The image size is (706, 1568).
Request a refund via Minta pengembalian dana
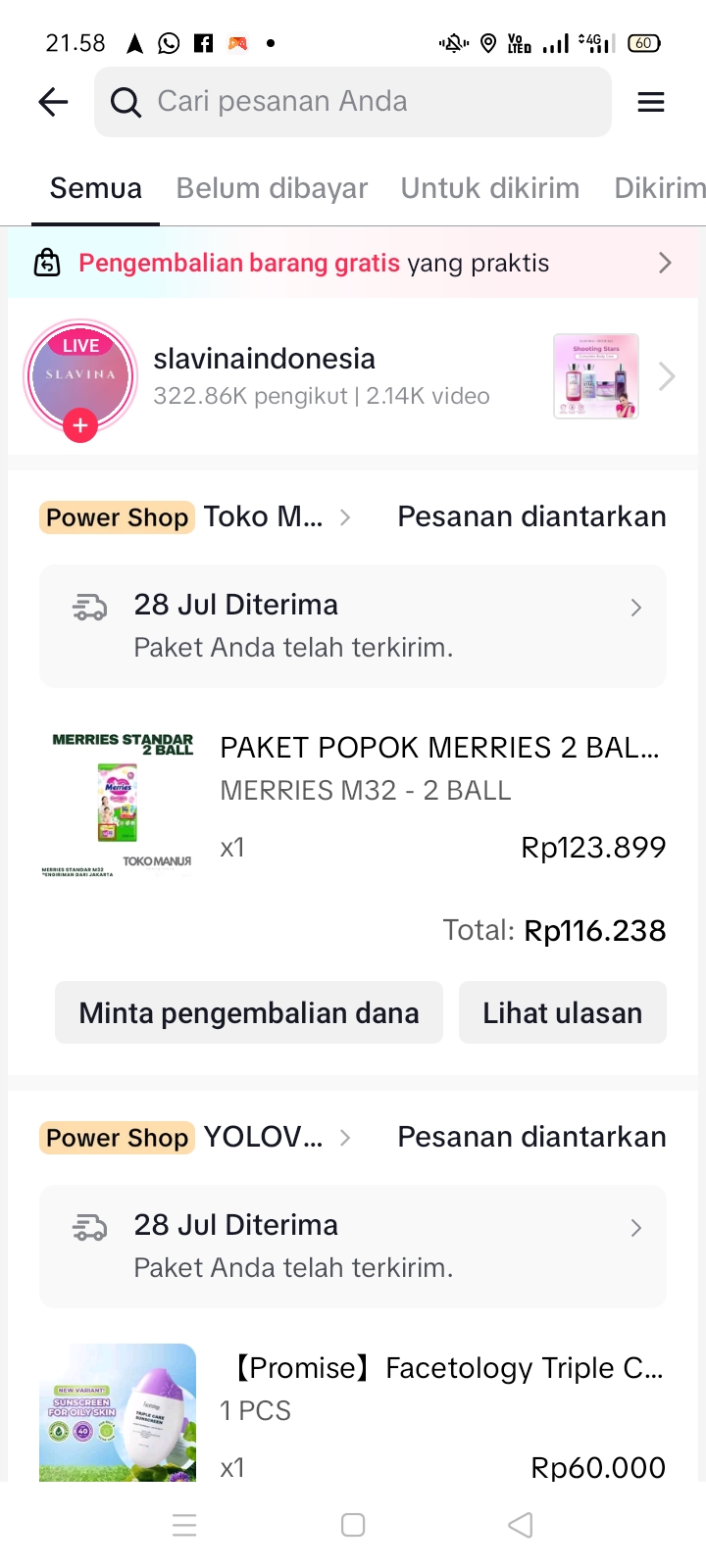click(x=249, y=1012)
